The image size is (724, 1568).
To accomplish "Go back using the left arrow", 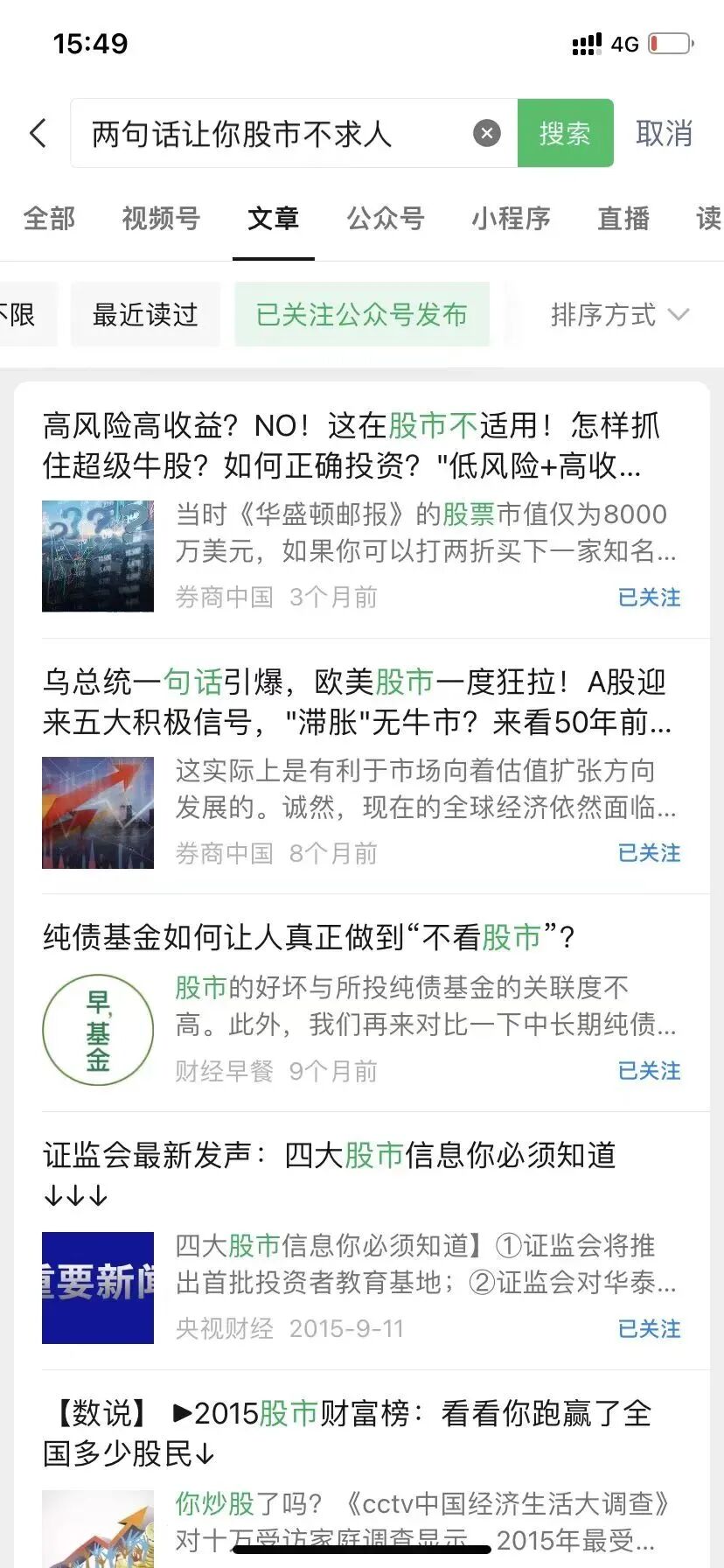I will click(x=38, y=134).
